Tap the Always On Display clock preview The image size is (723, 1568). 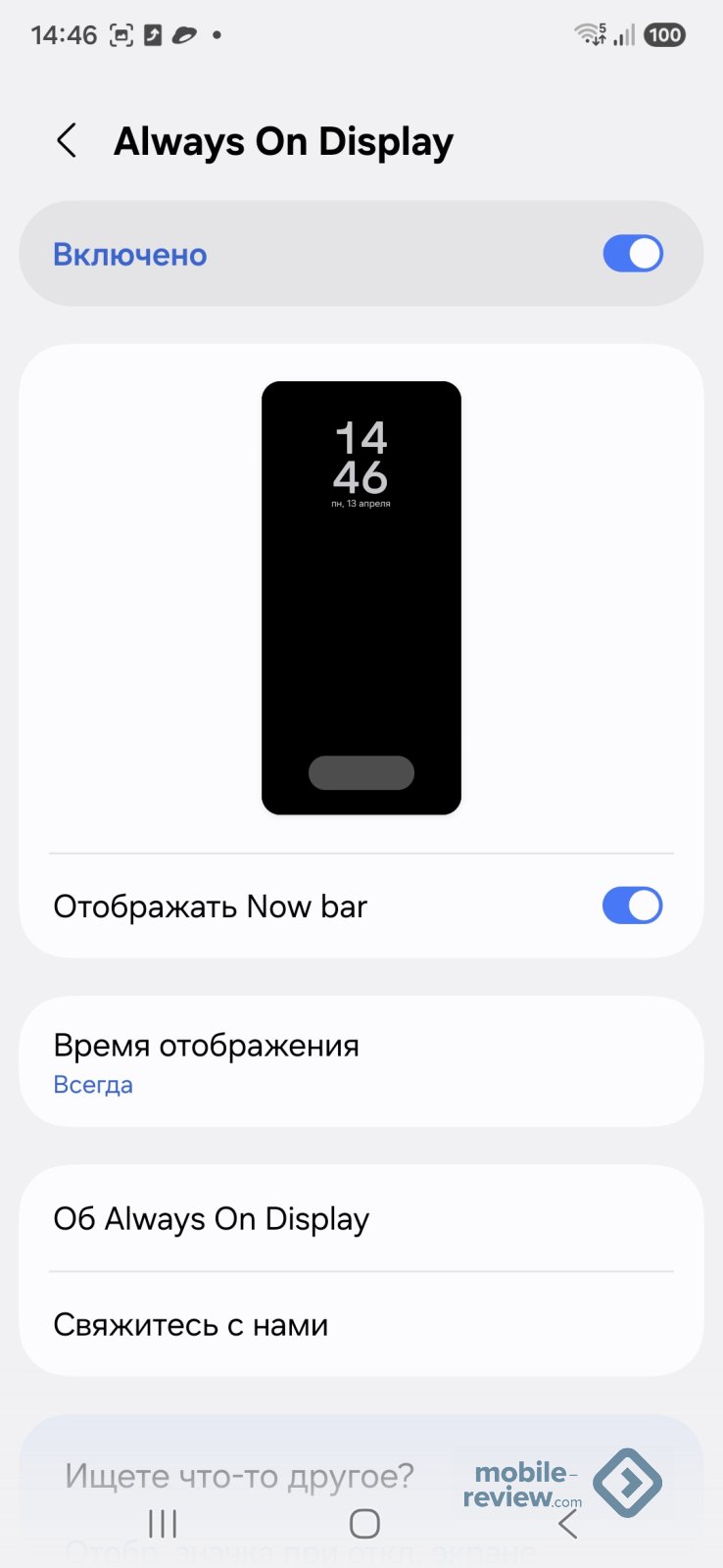pos(361,598)
